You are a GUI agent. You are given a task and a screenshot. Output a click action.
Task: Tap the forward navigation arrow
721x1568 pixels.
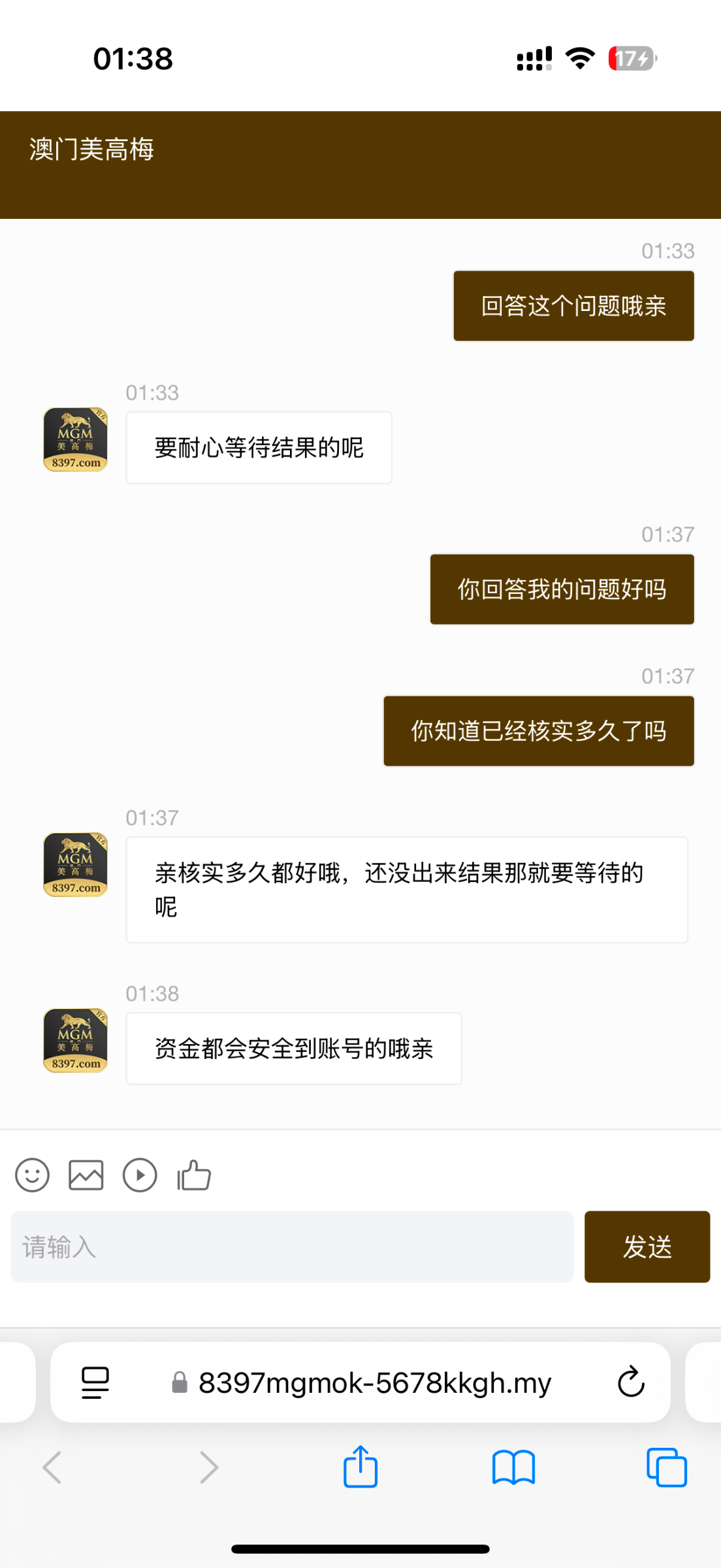coord(208,1467)
